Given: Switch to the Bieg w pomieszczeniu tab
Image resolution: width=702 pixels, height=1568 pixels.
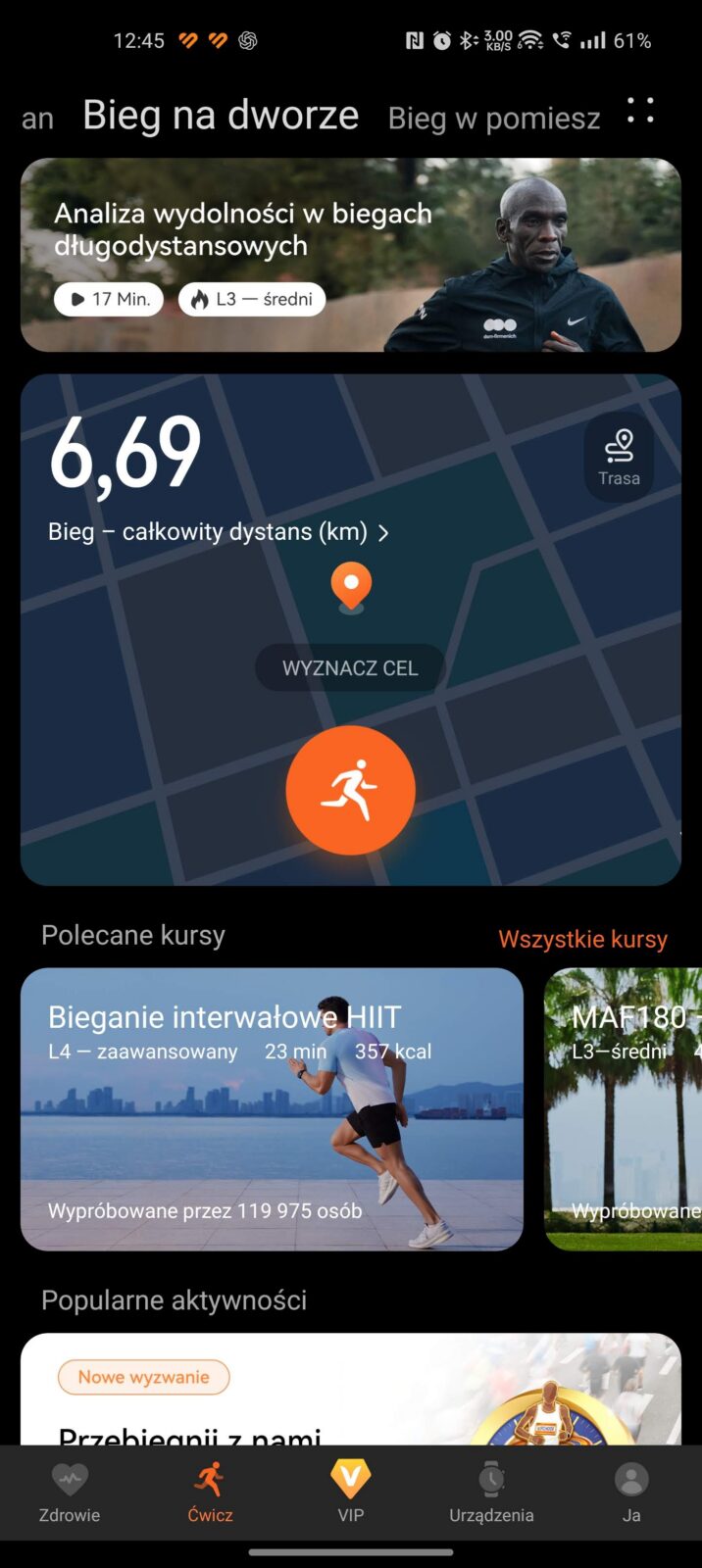Looking at the screenshot, I should pyautogui.click(x=494, y=119).
